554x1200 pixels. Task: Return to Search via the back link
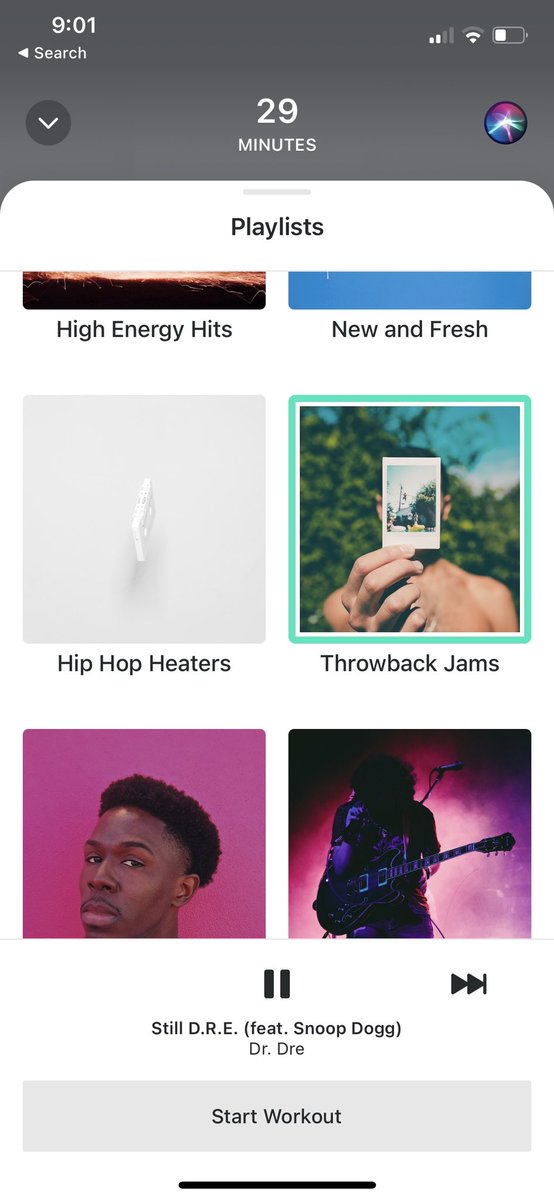52,53
